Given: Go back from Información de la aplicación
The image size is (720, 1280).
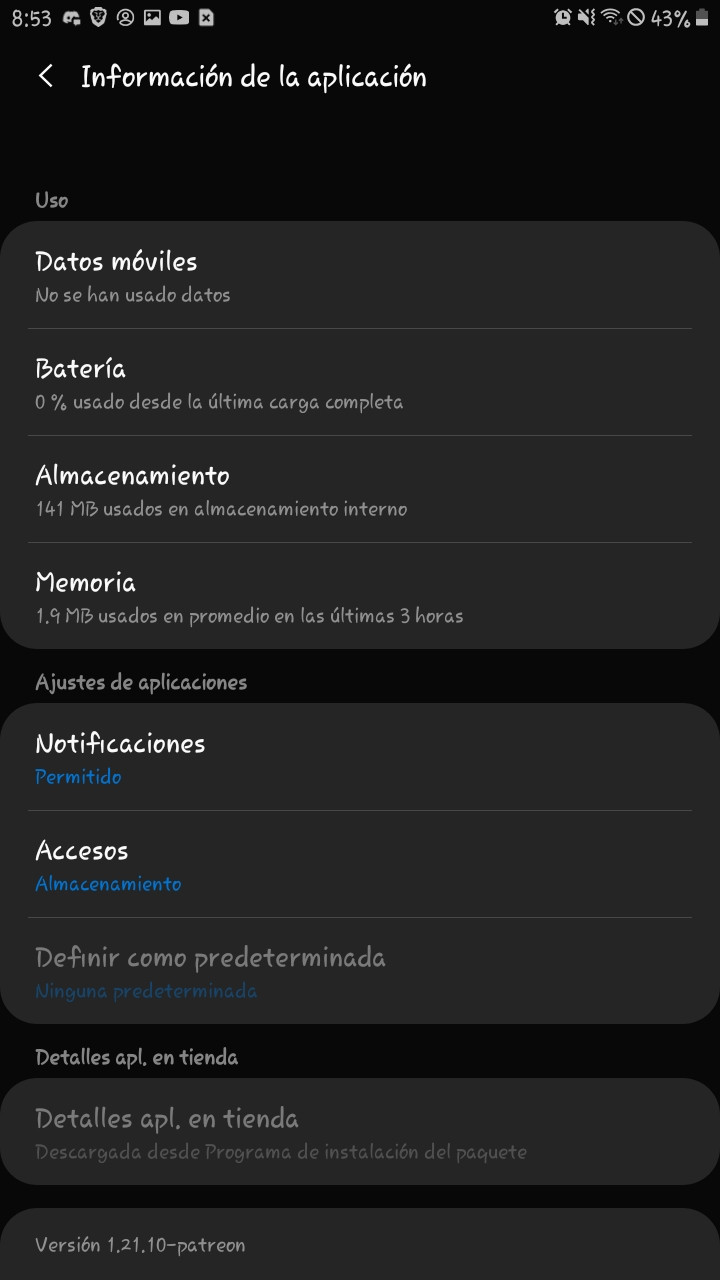Looking at the screenshot, I should click(46, 77).
